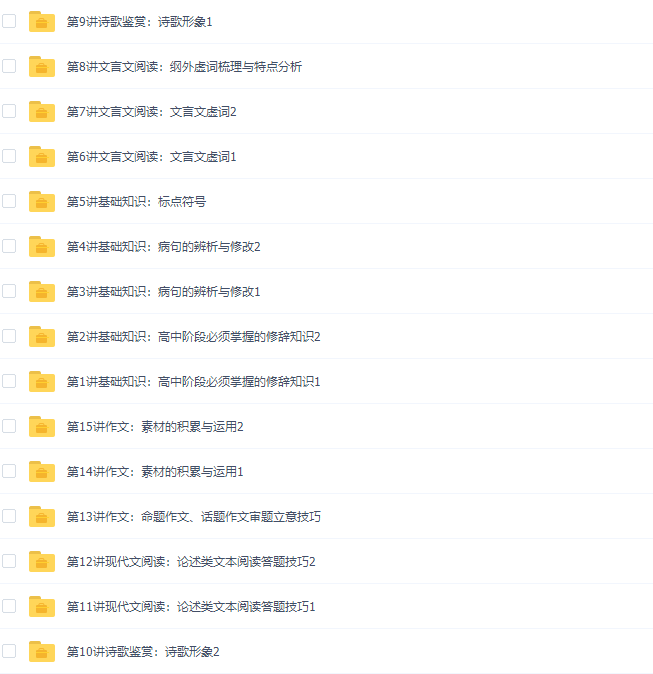This screenshot has width=653, height=674.
Task: Open folder 第12讲现代文阅读：论述类文本阅读答题技巧2
Action: pyautogui.click(x=191, y=561)
